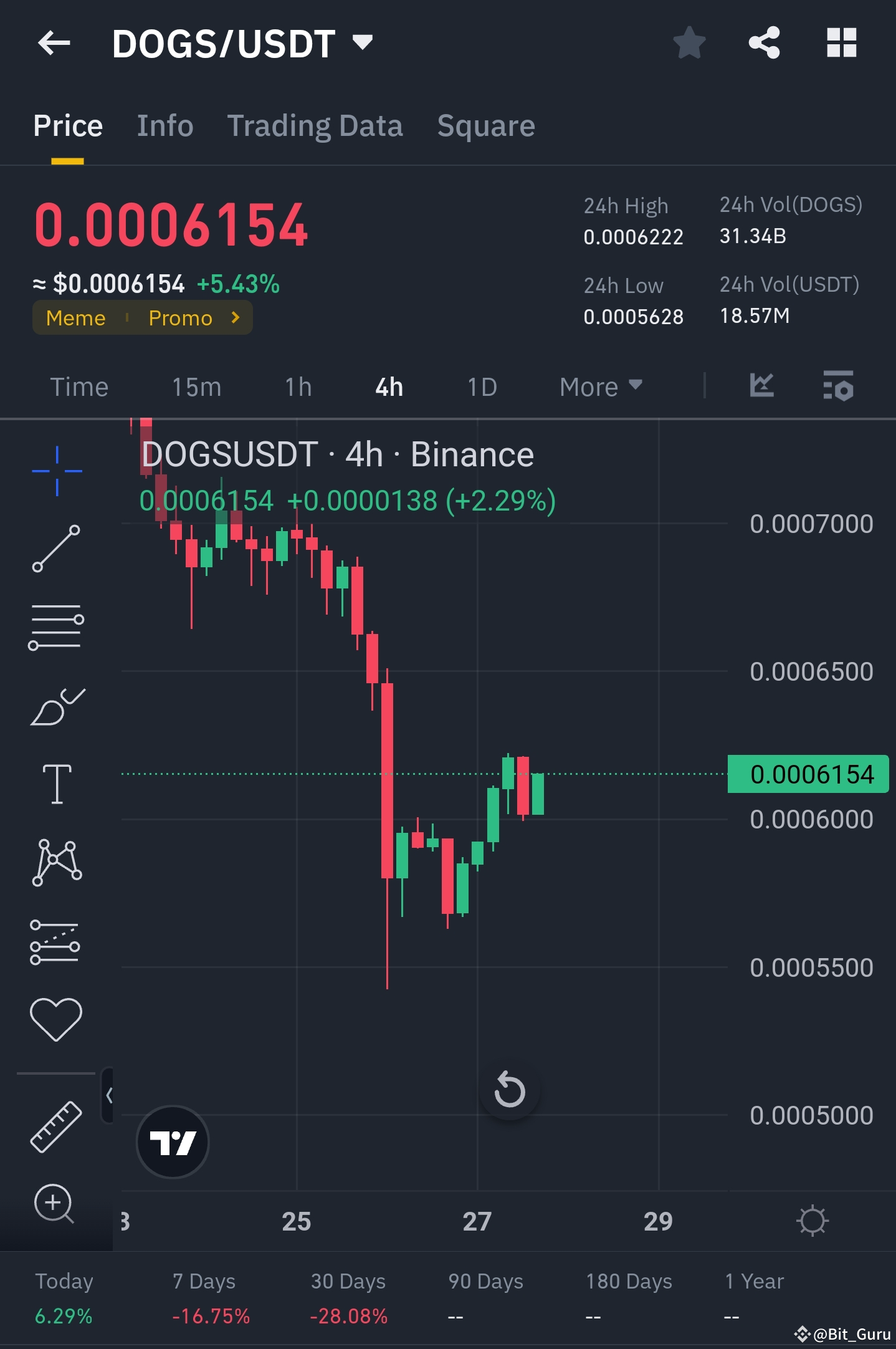Toggle the chart brightness theme
The width and height of the screenshot is (896, 1349).
coord(813,1220)
